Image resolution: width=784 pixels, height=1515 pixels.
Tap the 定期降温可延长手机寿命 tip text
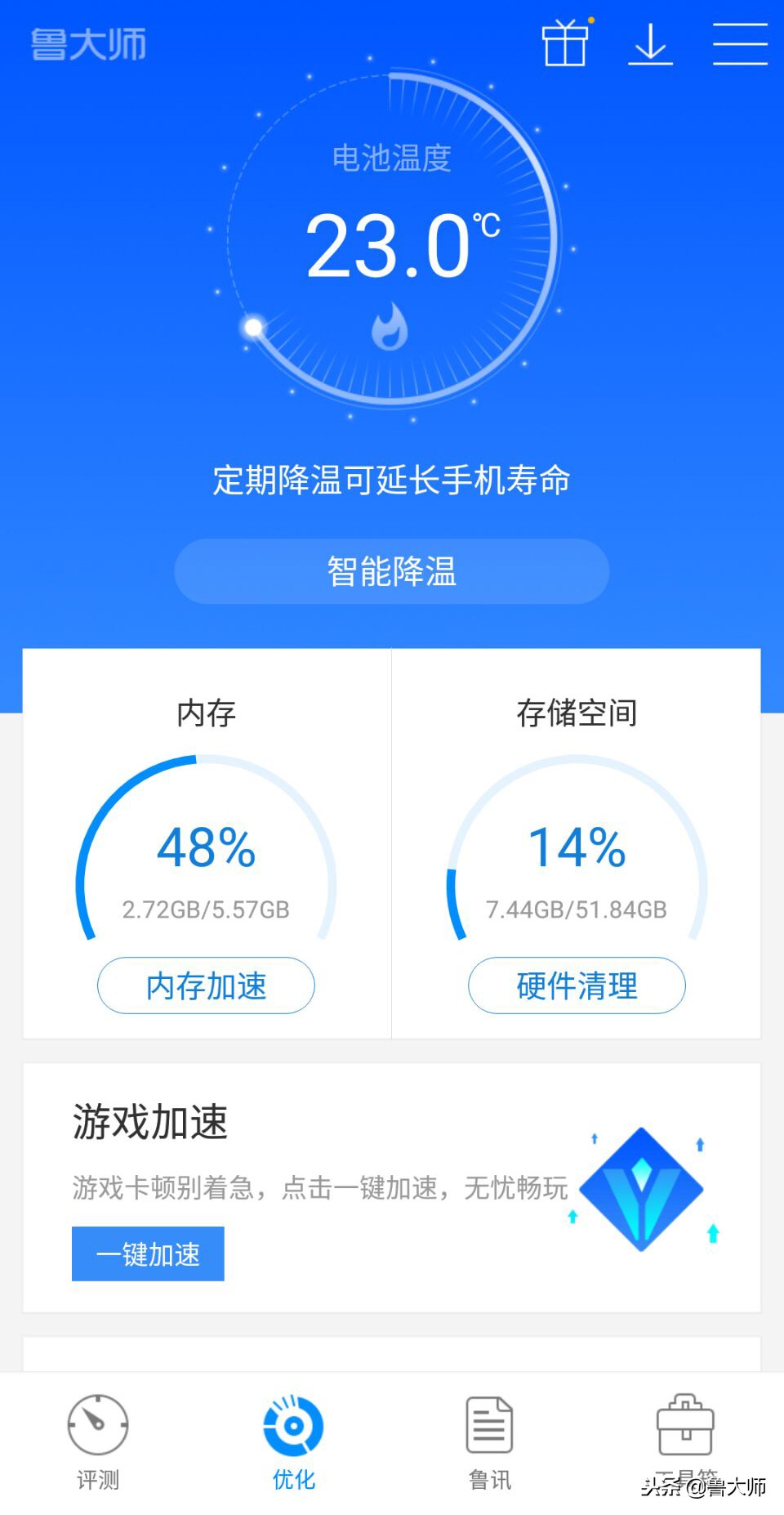click(390, 482)
